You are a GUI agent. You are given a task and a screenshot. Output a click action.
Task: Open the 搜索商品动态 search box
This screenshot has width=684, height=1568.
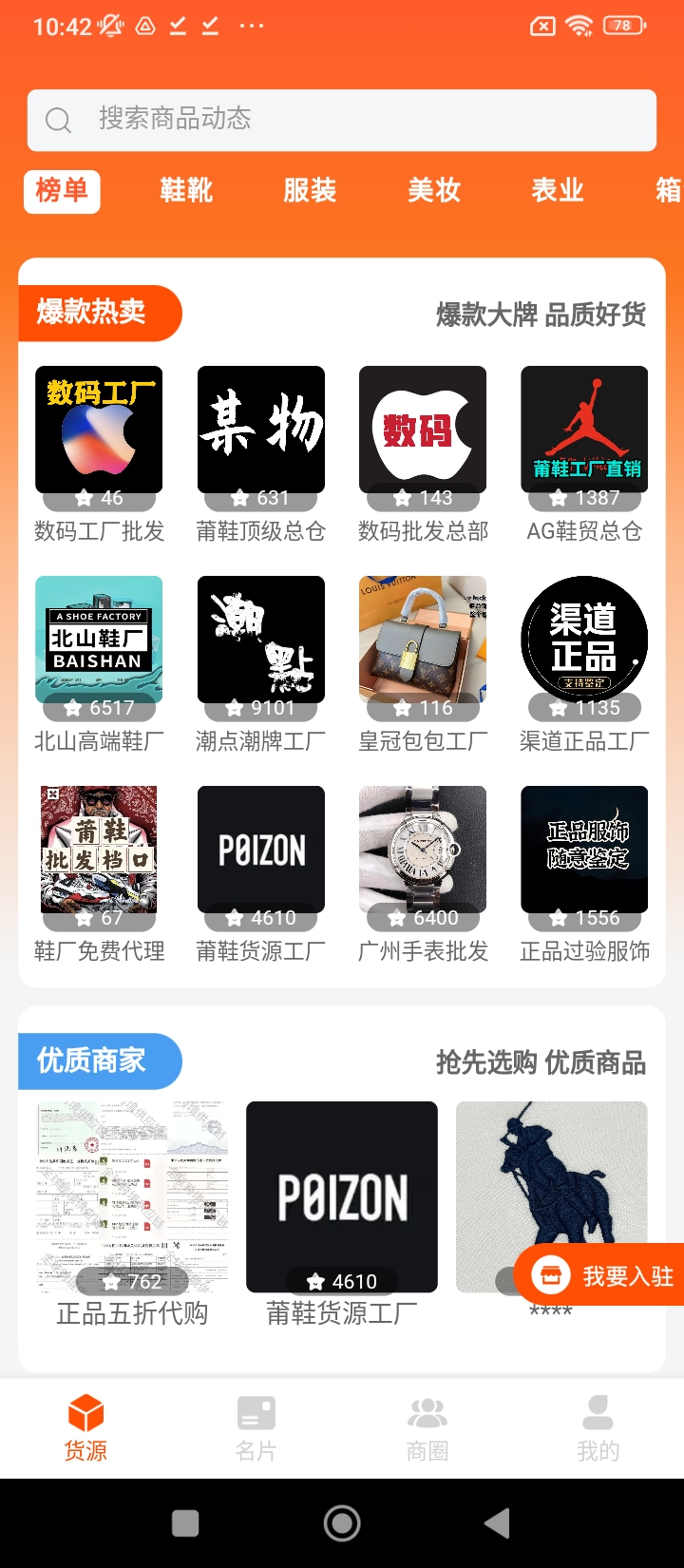pos(342,120)
